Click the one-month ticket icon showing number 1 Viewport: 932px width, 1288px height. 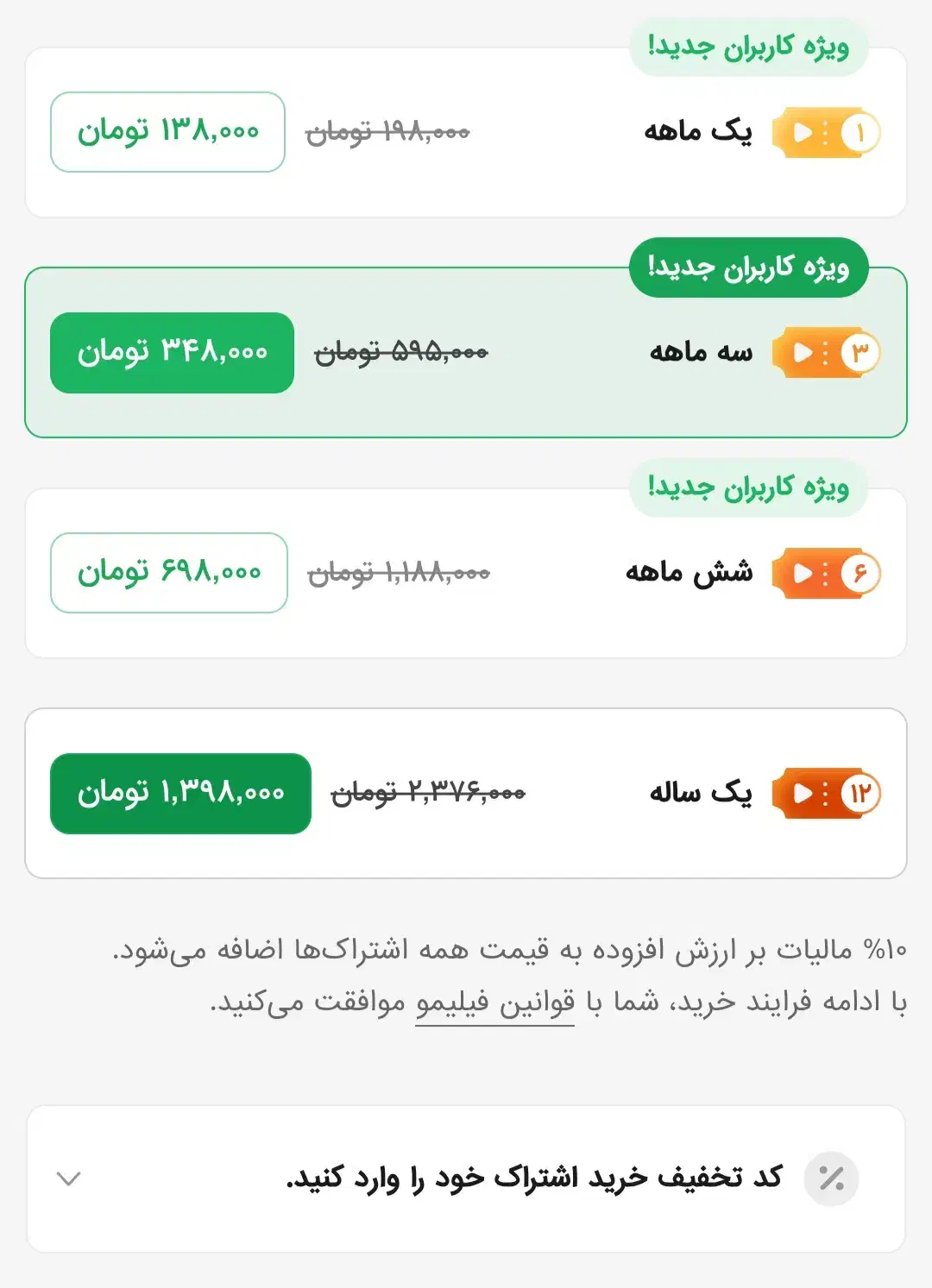[x=827, y=131]
